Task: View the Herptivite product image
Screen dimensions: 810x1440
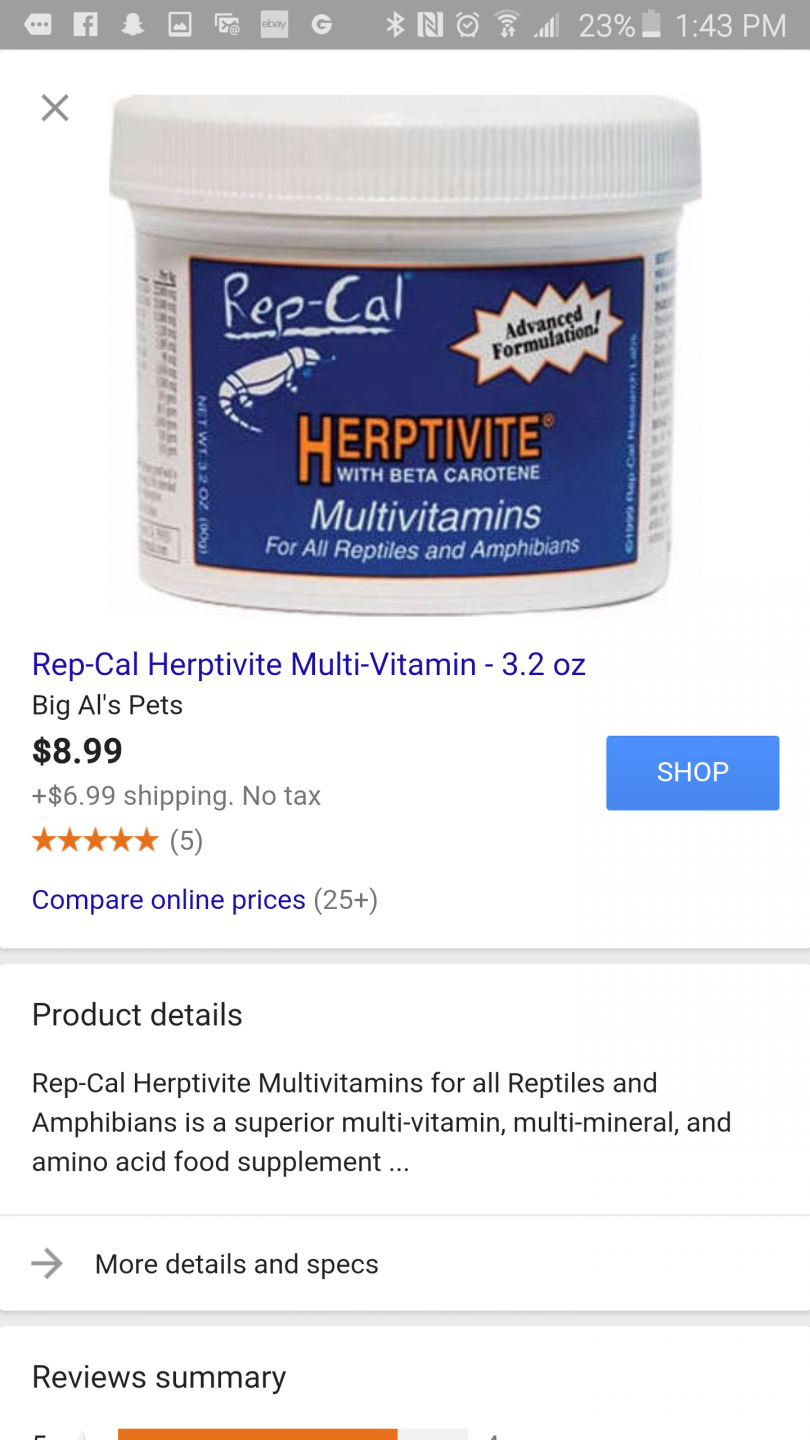Action: coord(405,355)
